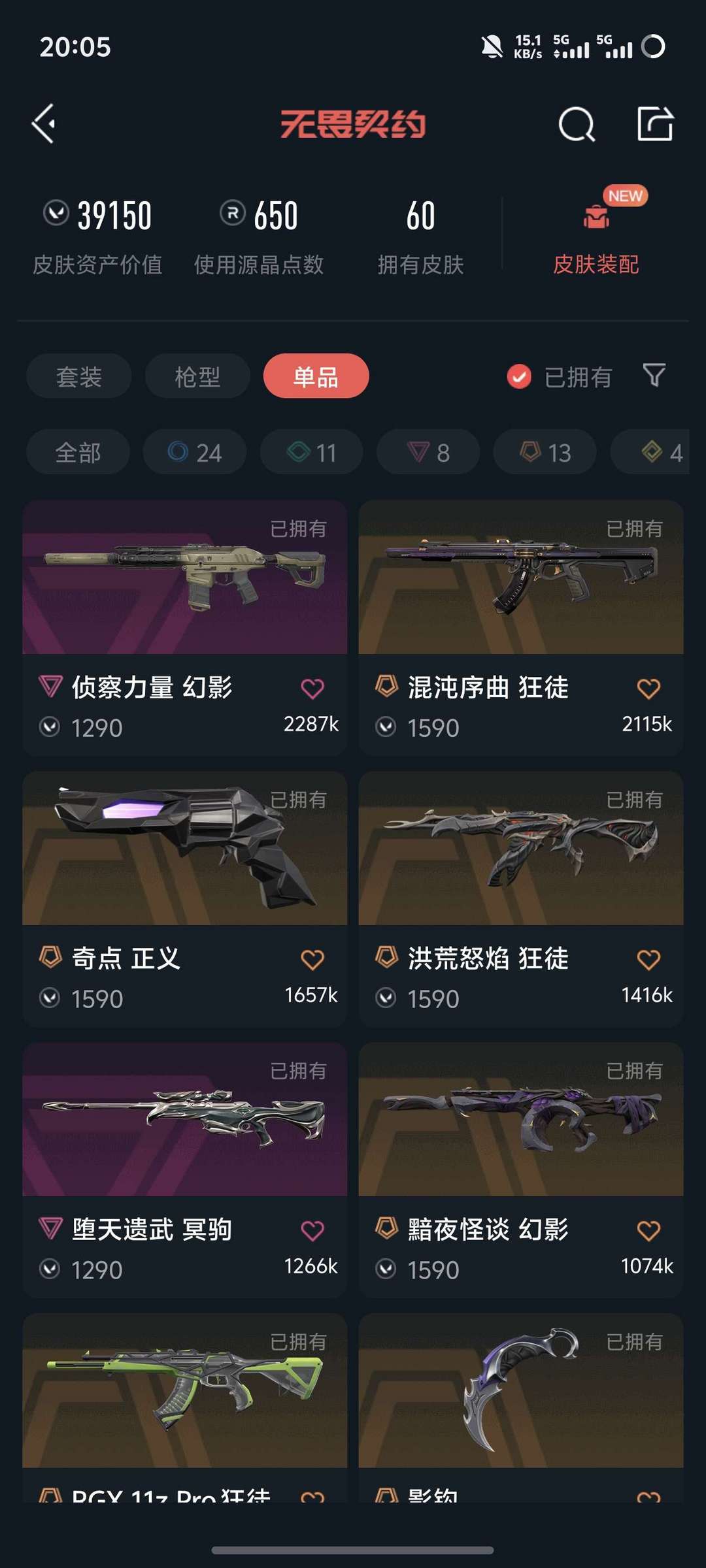Image resolution: width=706 pixels, height=1568 pixels.
Task: Switch to the 枪型 tab
Action: point(197,376)
